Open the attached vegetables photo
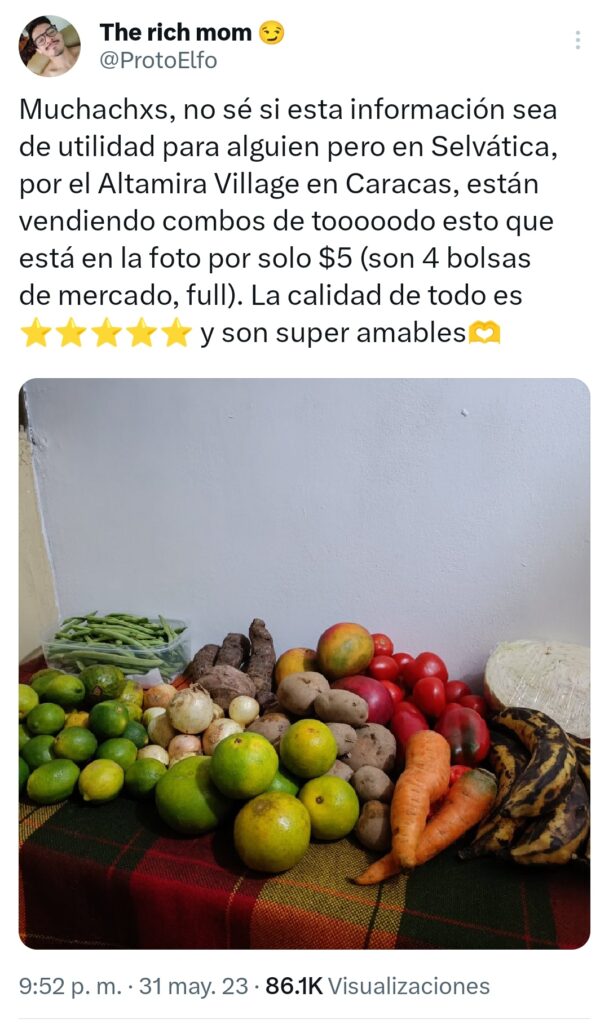 304,662
